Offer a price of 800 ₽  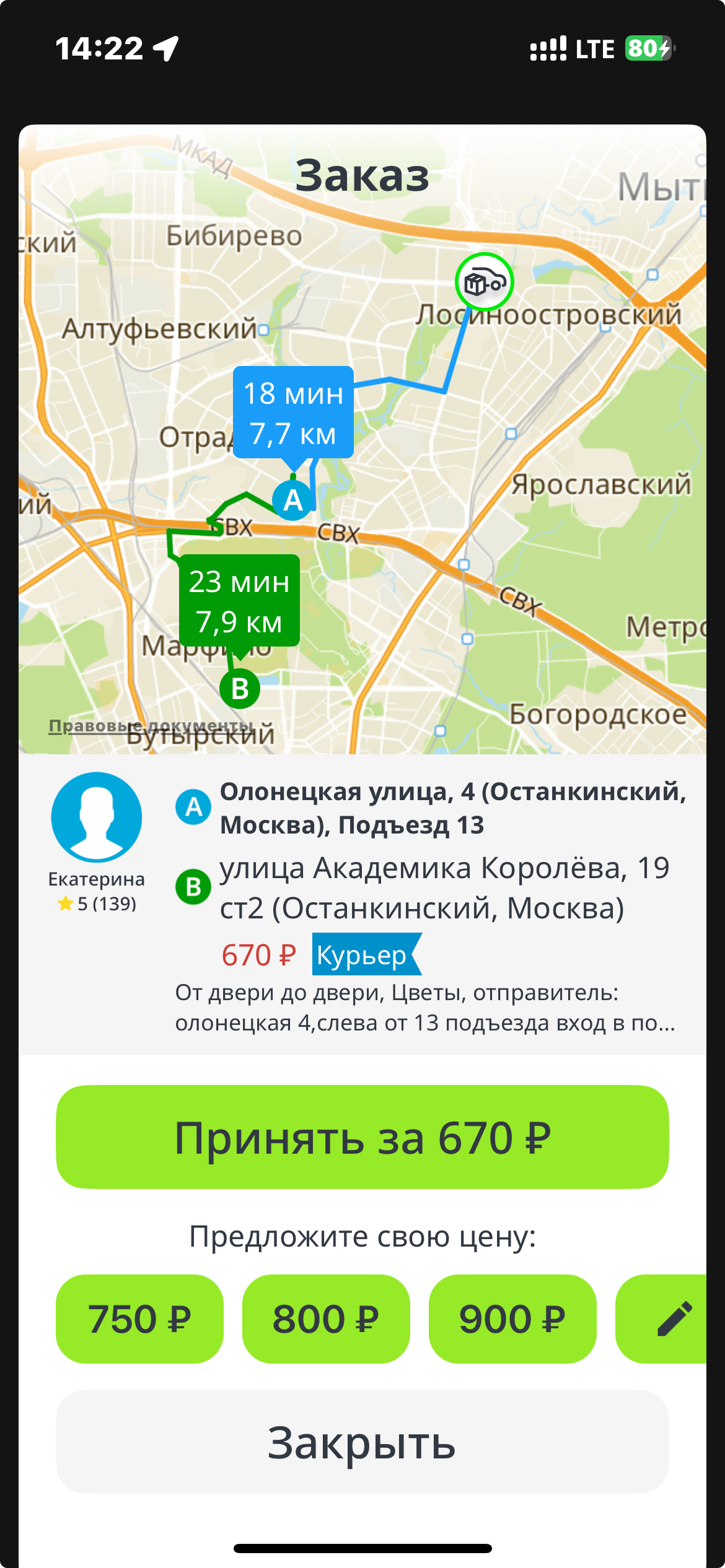pyautogui.click(x=326, y=1318)
